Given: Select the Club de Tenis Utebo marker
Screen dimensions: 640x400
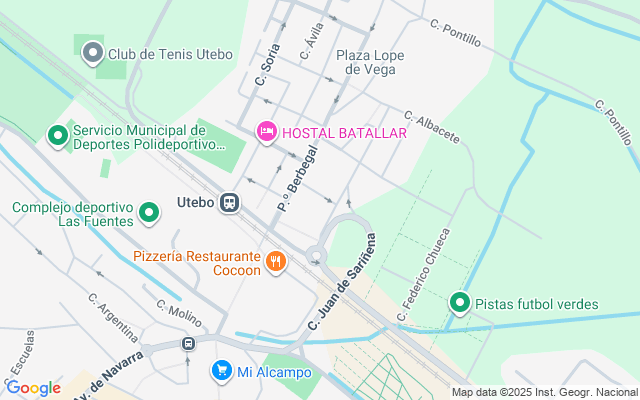Looking at the screenshot, I should (x=93, y=52).
